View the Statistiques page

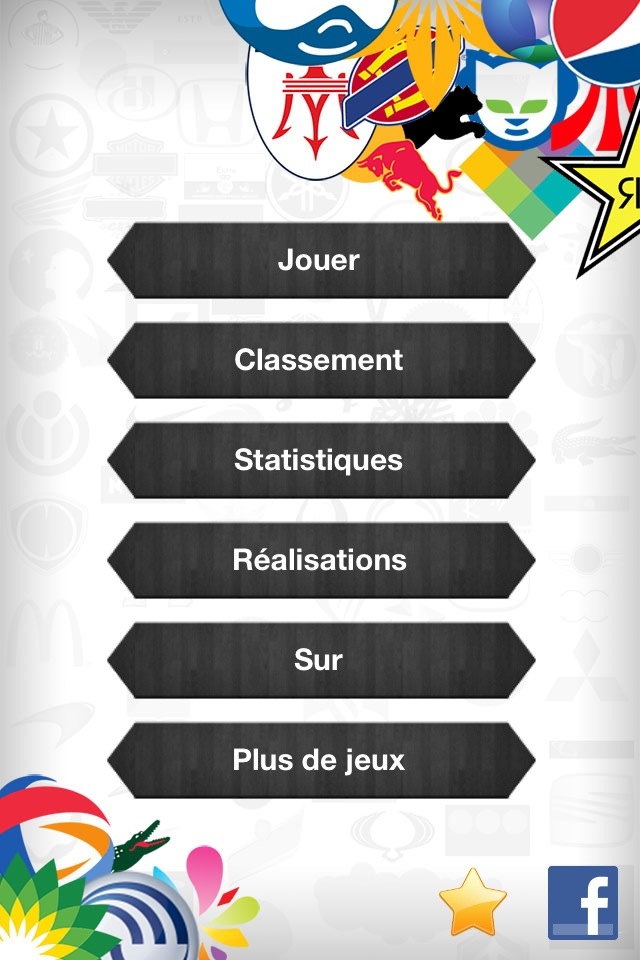pos(320,460)
